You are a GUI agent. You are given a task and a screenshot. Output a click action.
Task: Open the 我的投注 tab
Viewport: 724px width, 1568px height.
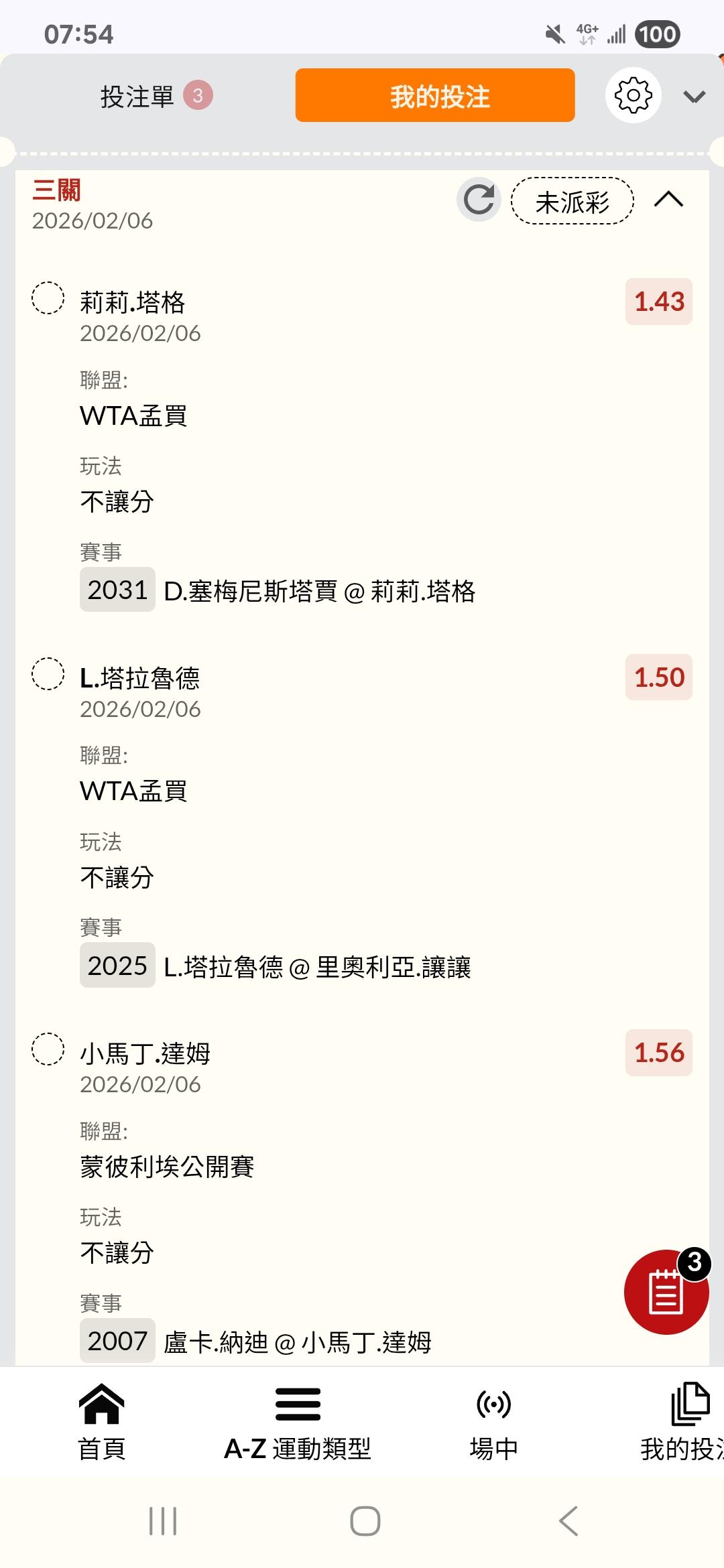(x=435, y=96)
